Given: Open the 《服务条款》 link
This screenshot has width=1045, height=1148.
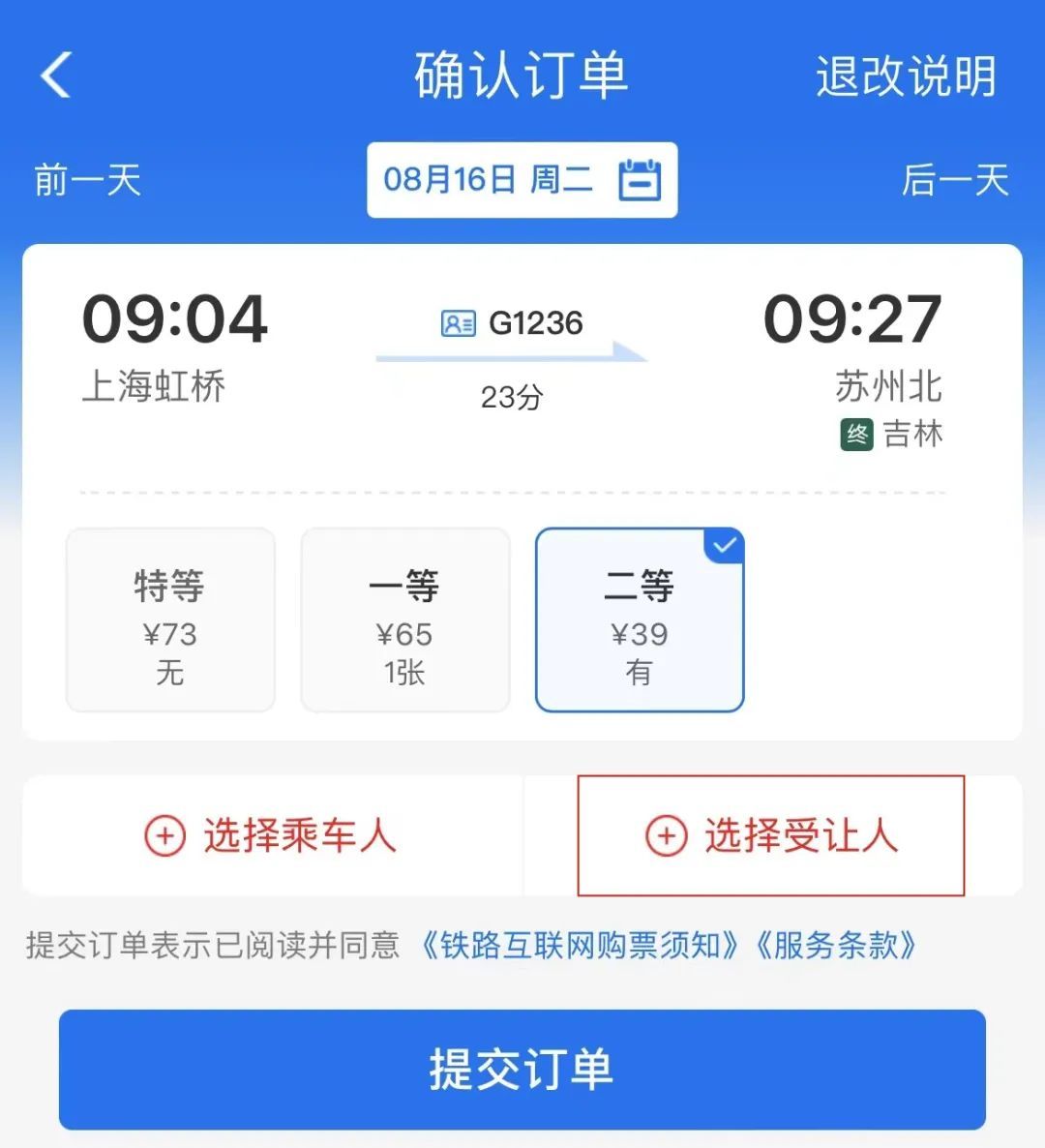Looking at the screenshot, I should pyautogui.click(x=836, y=945).
